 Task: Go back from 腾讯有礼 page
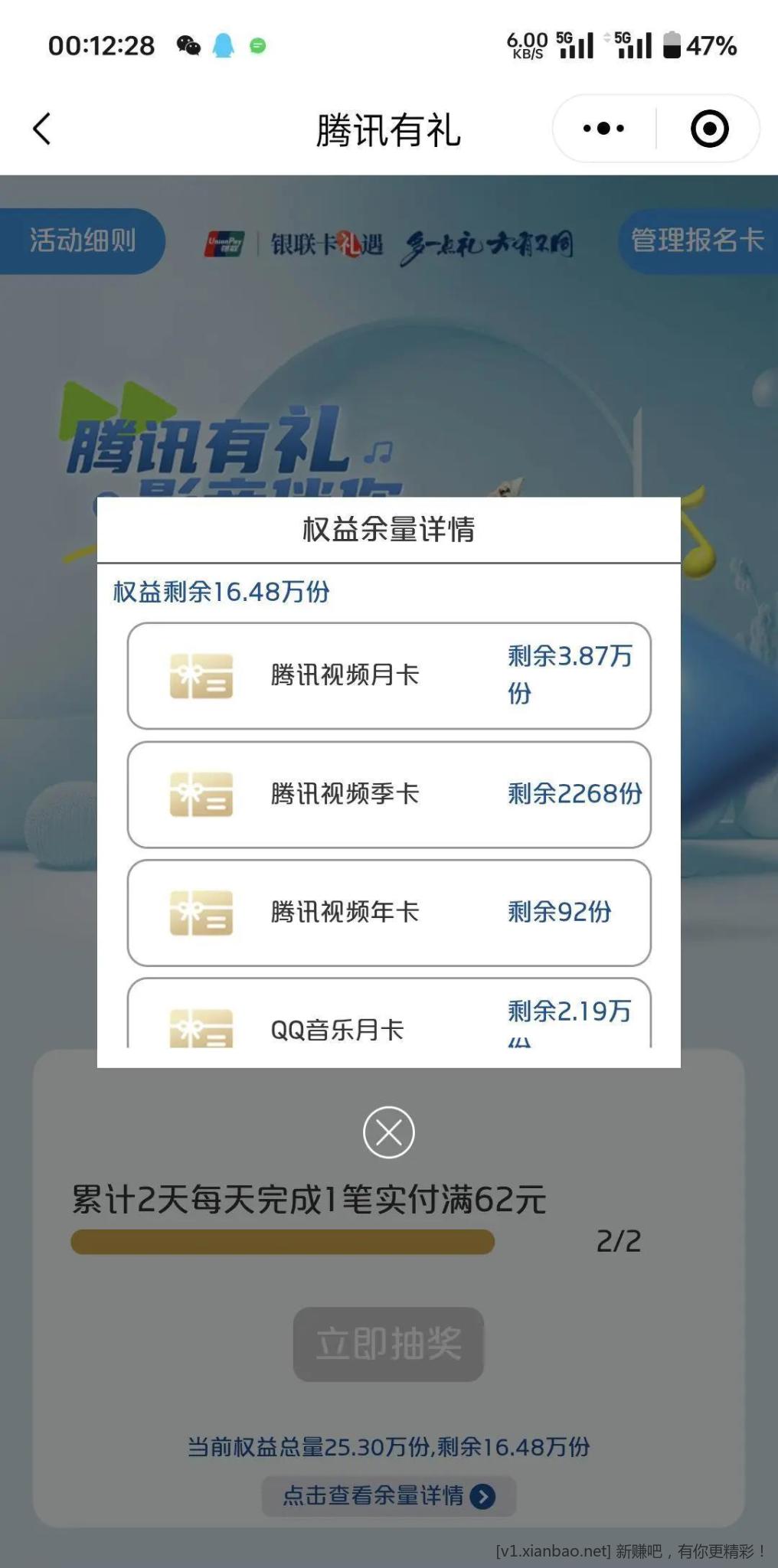pyautogui.click(x=43, y=129)
